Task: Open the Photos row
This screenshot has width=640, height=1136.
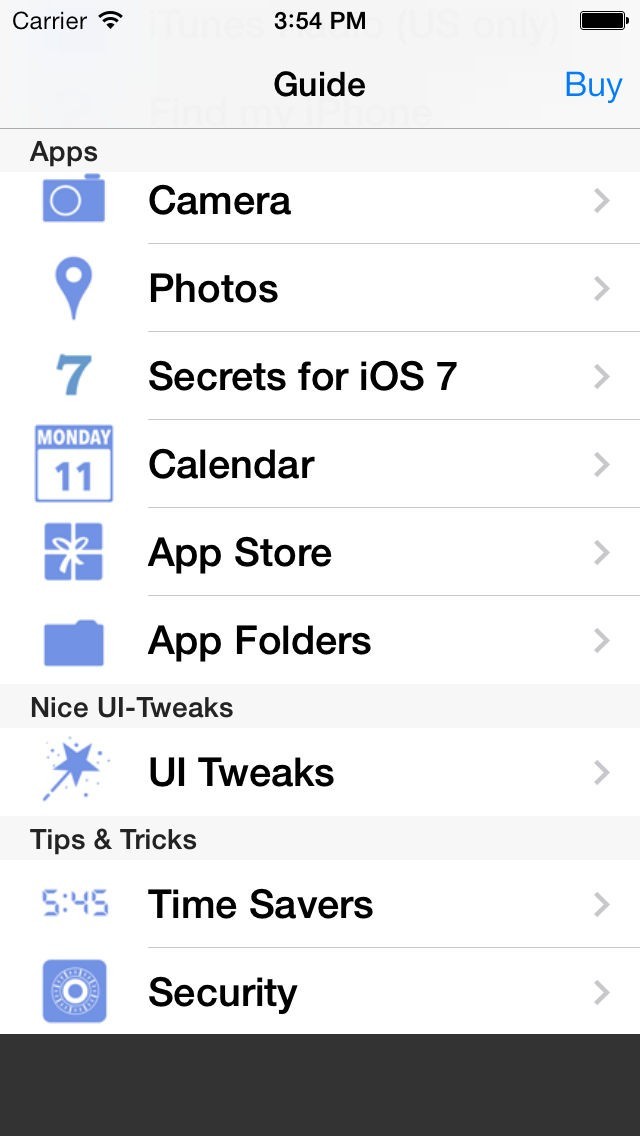Action: [x=320, y=289]
